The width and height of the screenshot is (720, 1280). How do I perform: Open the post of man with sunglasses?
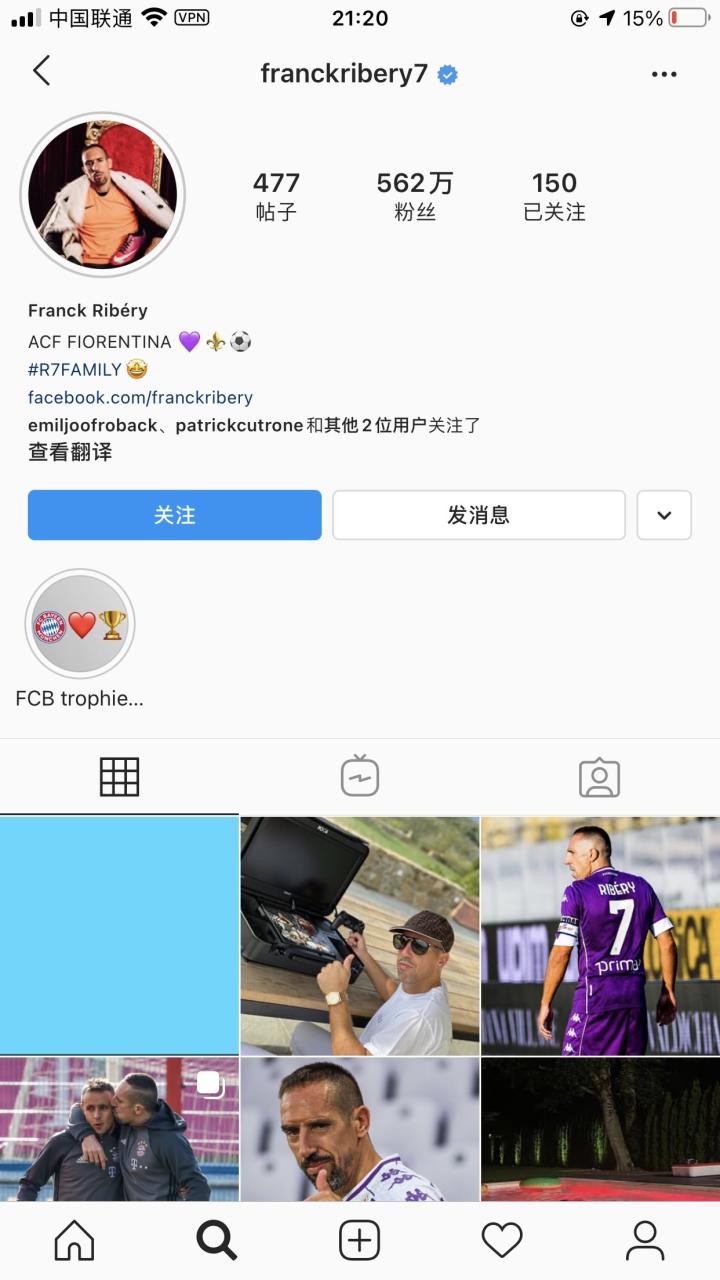360,935
